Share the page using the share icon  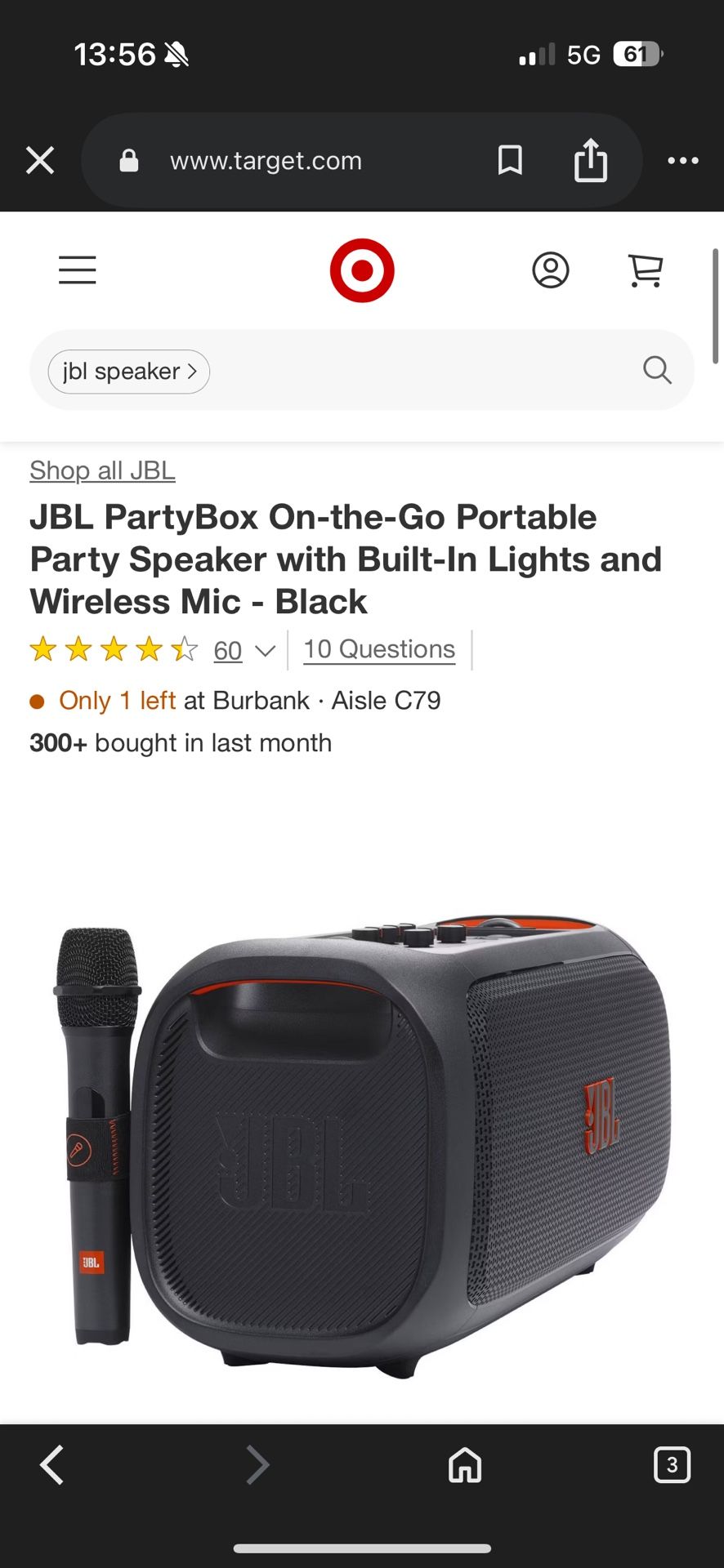591,160
